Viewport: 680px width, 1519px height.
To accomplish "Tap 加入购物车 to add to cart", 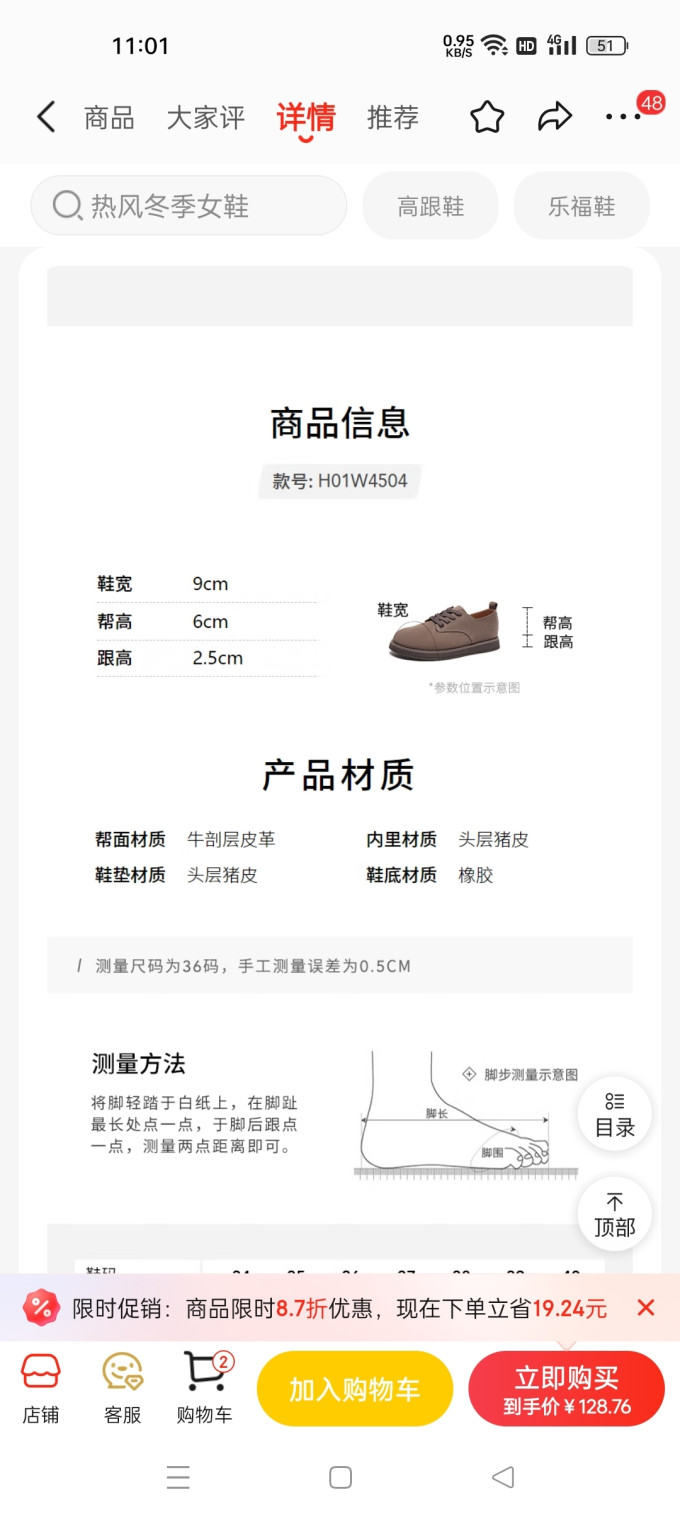I will click(355, 1389).
